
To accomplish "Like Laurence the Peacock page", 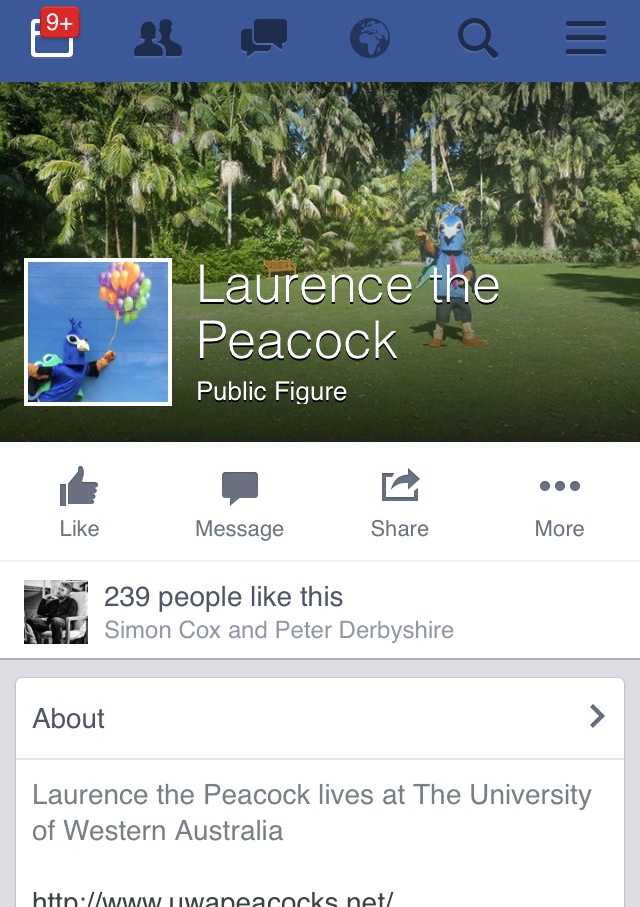I will click(79, 503).
